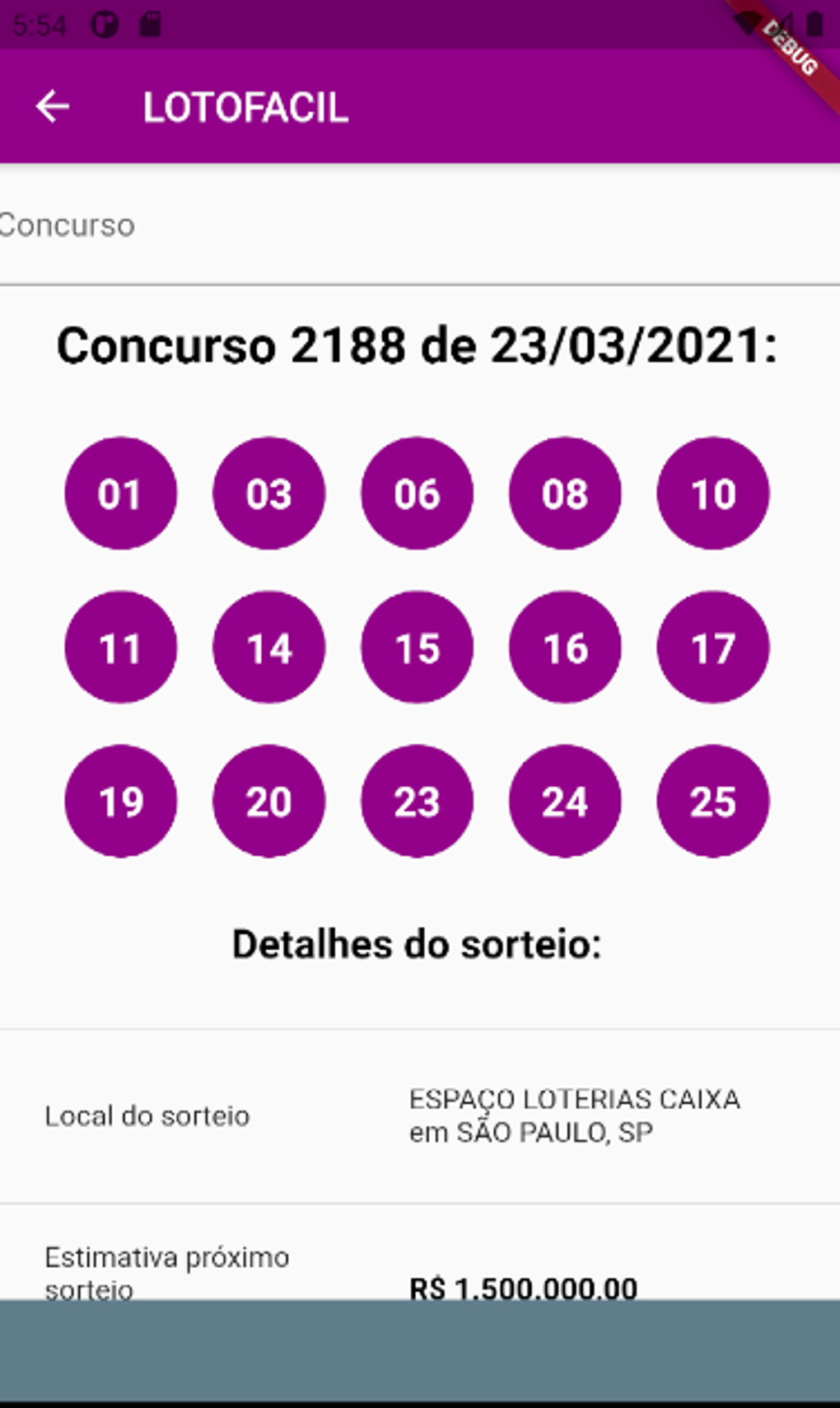Click the back arrow icon
Image resolution: width=840 pixels, height=1408 pixels.
pyautogui.click(x=53, y=105)
